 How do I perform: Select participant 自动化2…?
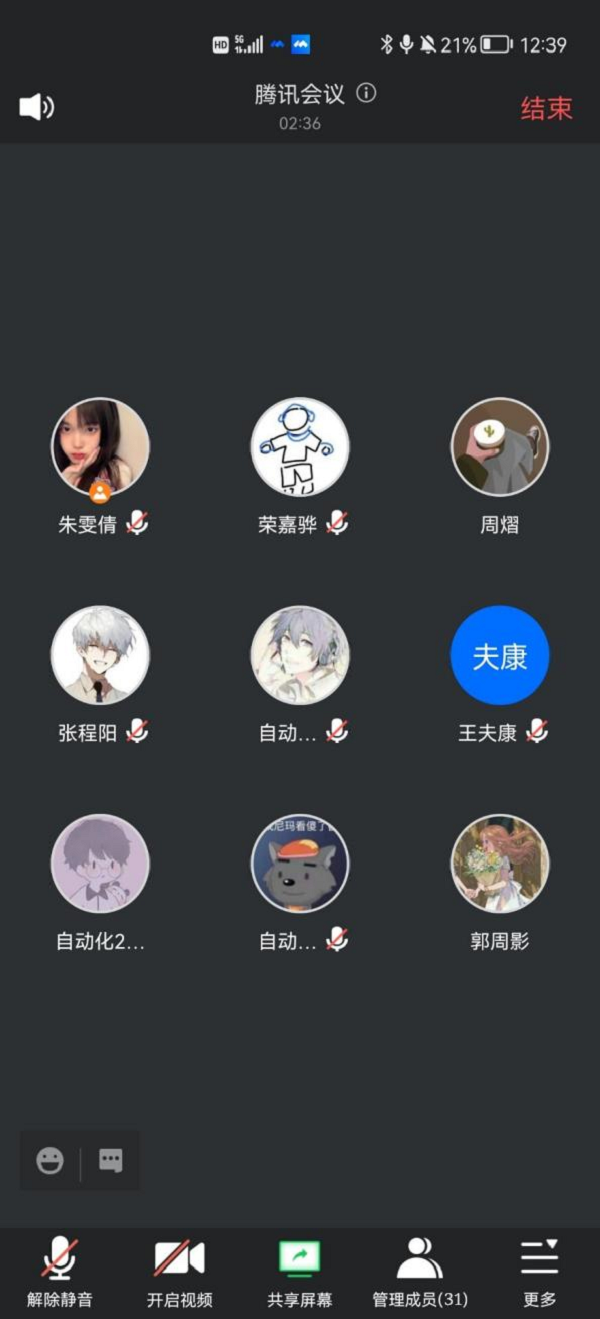pos(100,863)
